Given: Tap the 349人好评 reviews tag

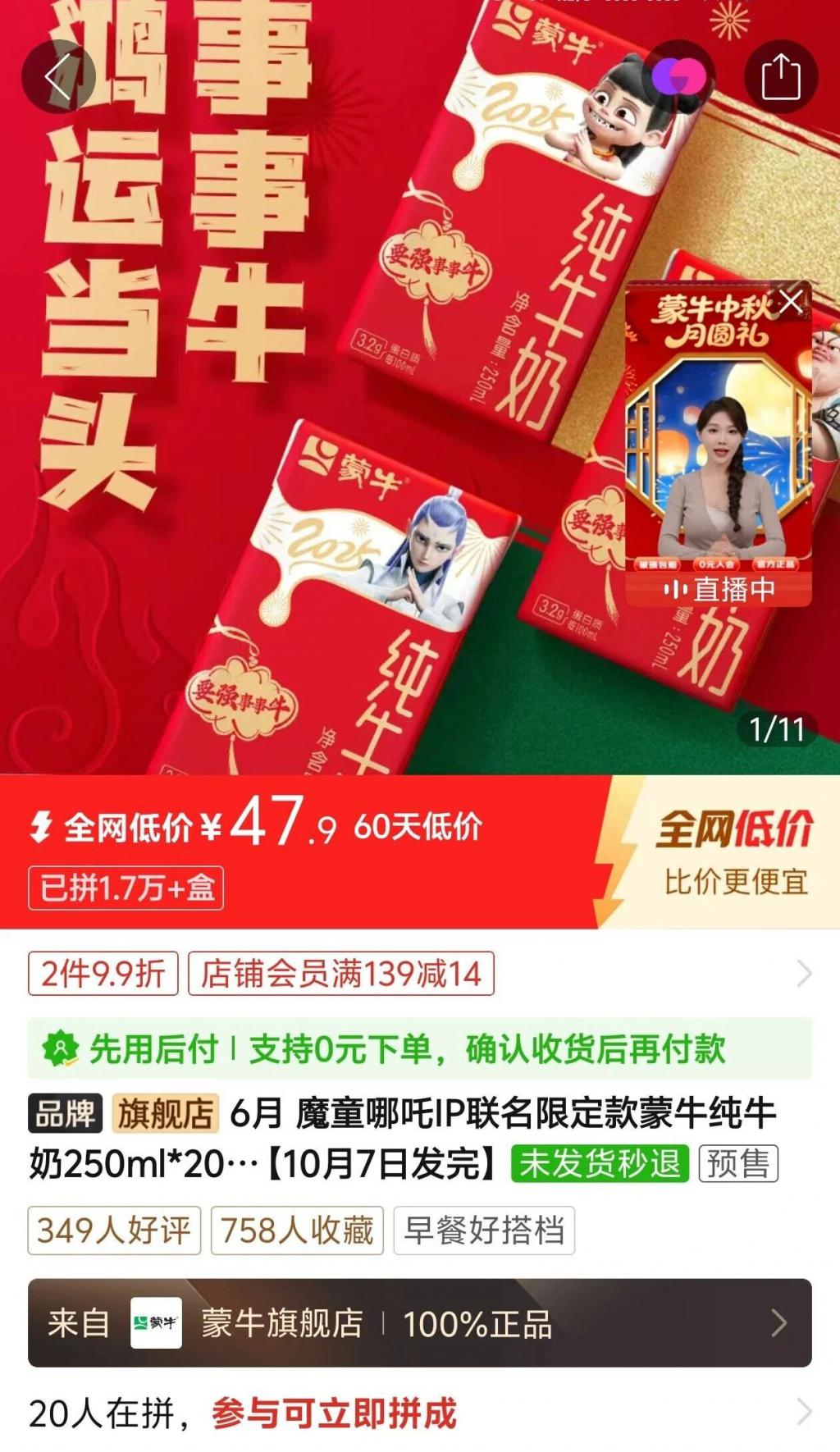Looking at the screenshot, I should click(x=114, y=1230).
